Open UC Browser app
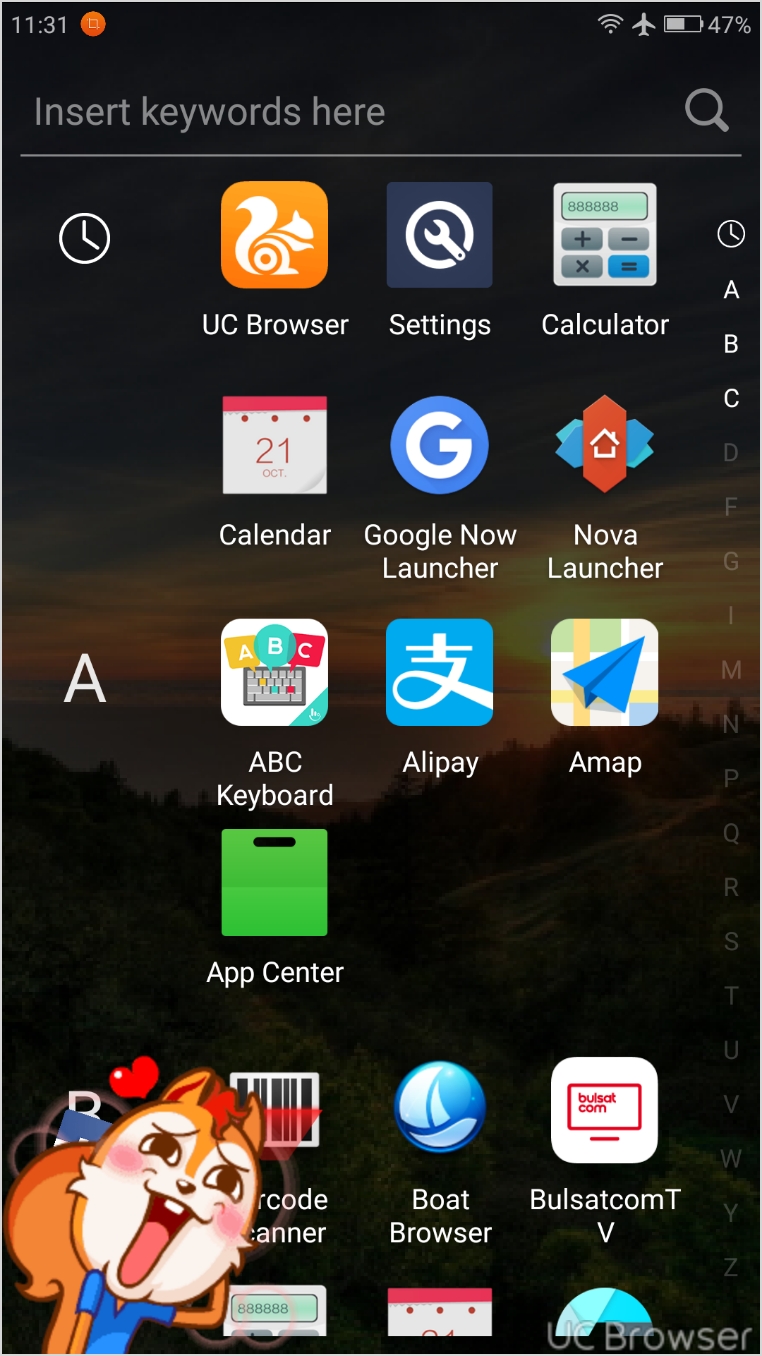This screenshot has height=1356, width=762. click(274, 235)
